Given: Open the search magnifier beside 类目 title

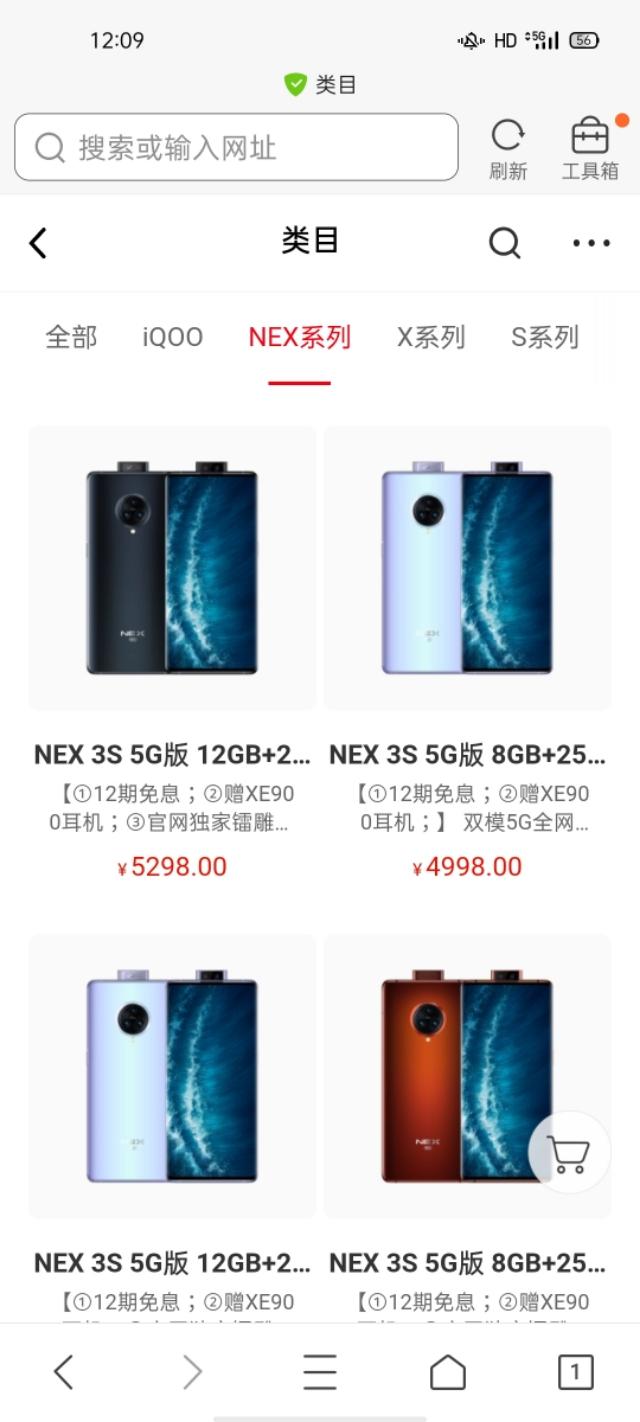Looking at the screenshot, I should click(504, 242).
